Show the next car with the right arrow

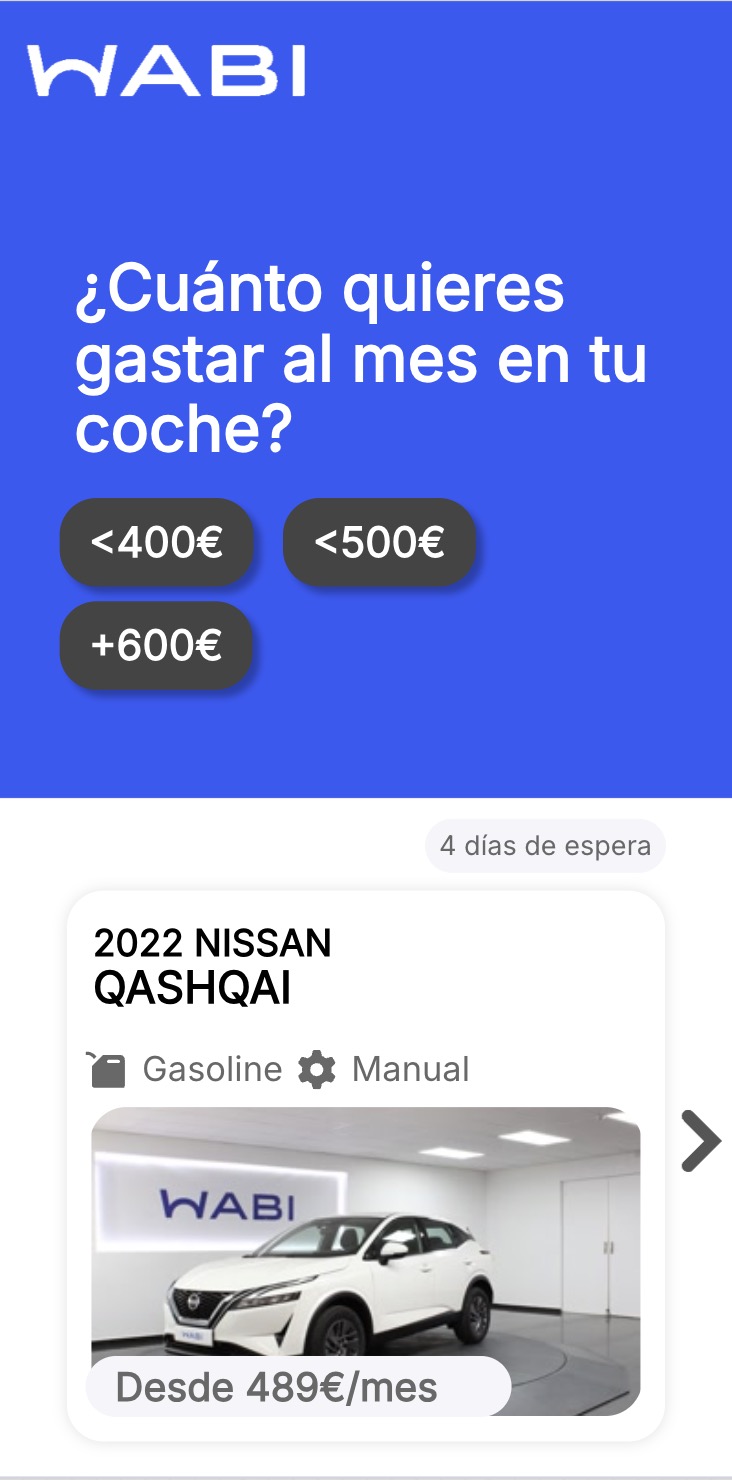pos(700,1141)
